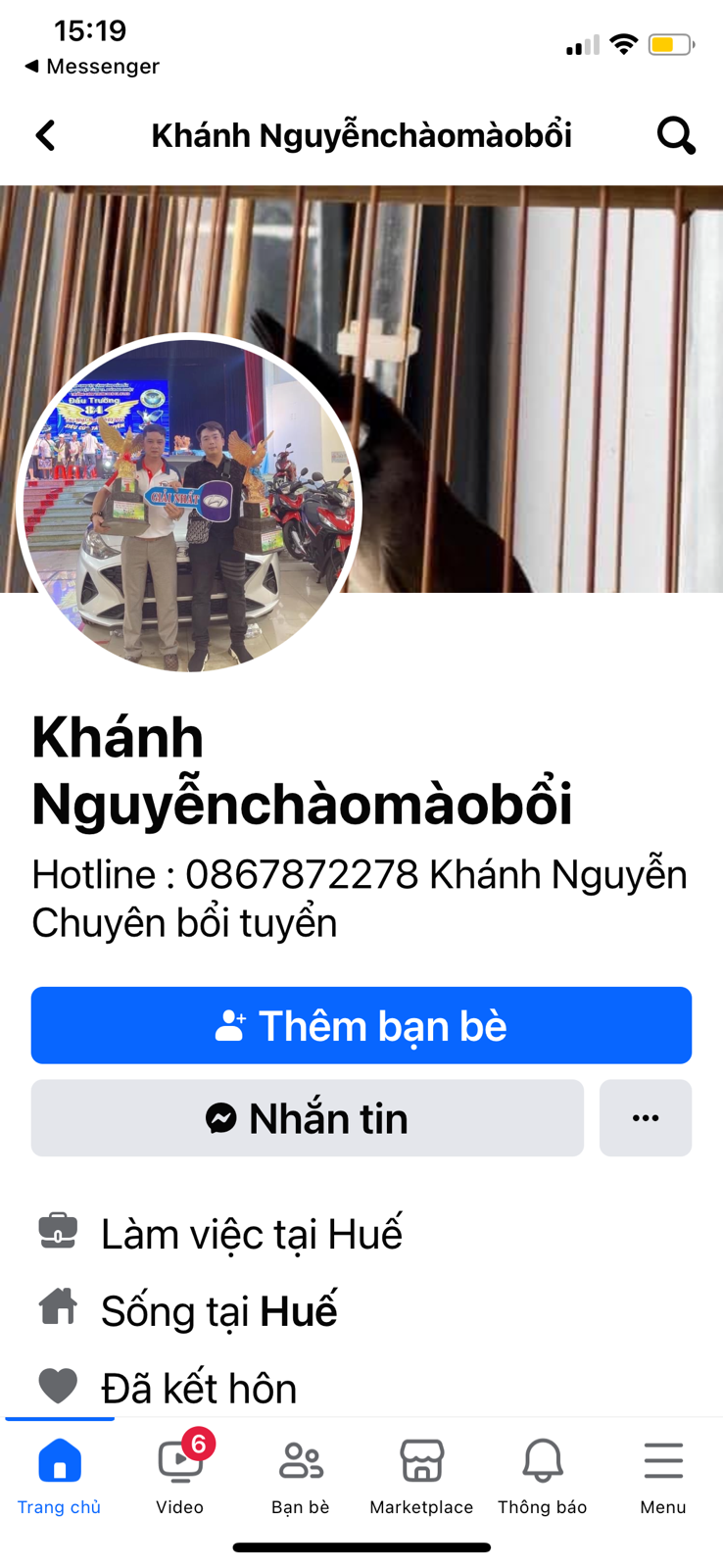Search within this profile
This screenshot has height=1568, width=723.
coord(675,135)
